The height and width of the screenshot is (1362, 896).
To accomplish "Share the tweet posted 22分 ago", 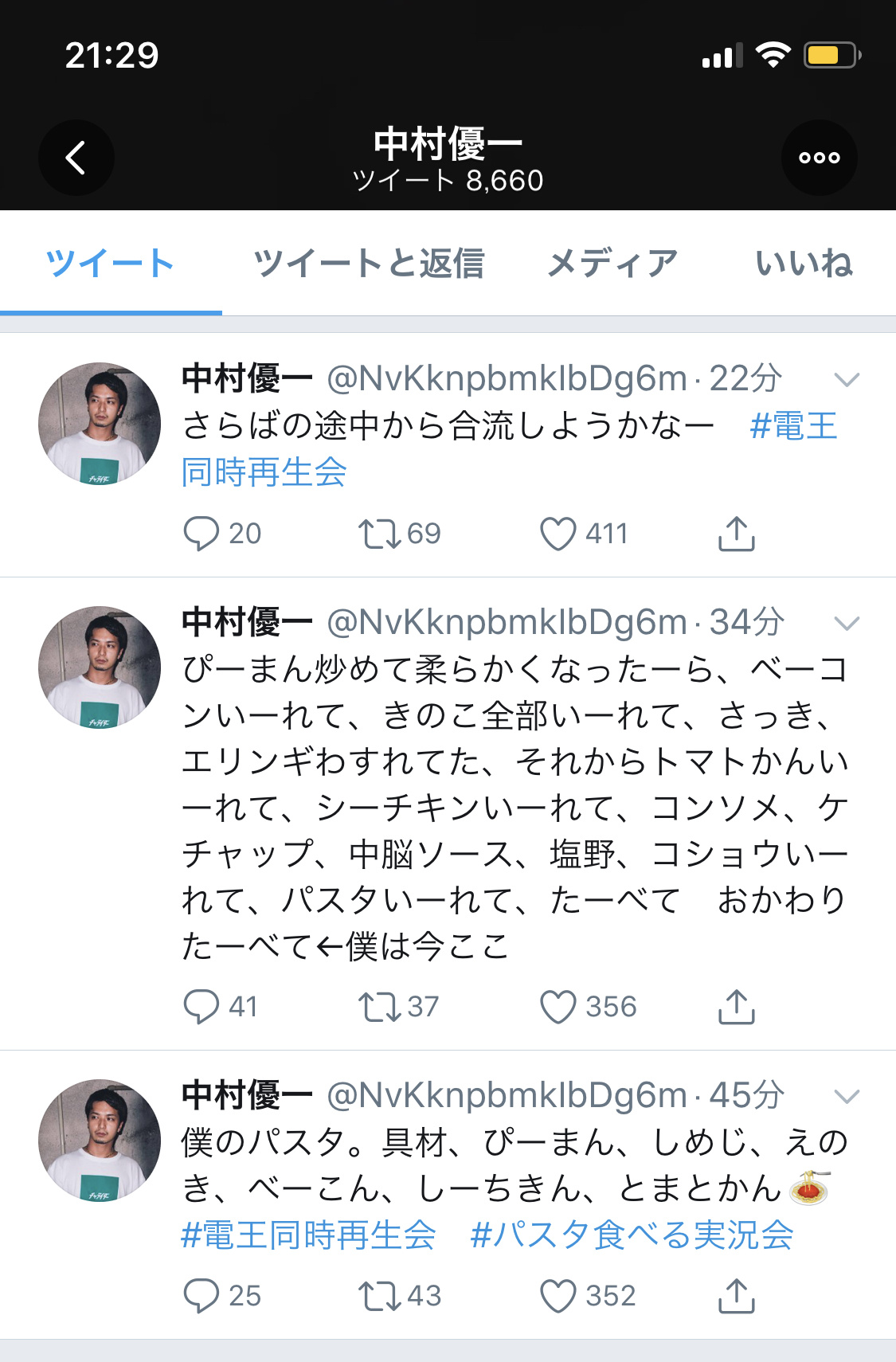I will click(736, 534).
